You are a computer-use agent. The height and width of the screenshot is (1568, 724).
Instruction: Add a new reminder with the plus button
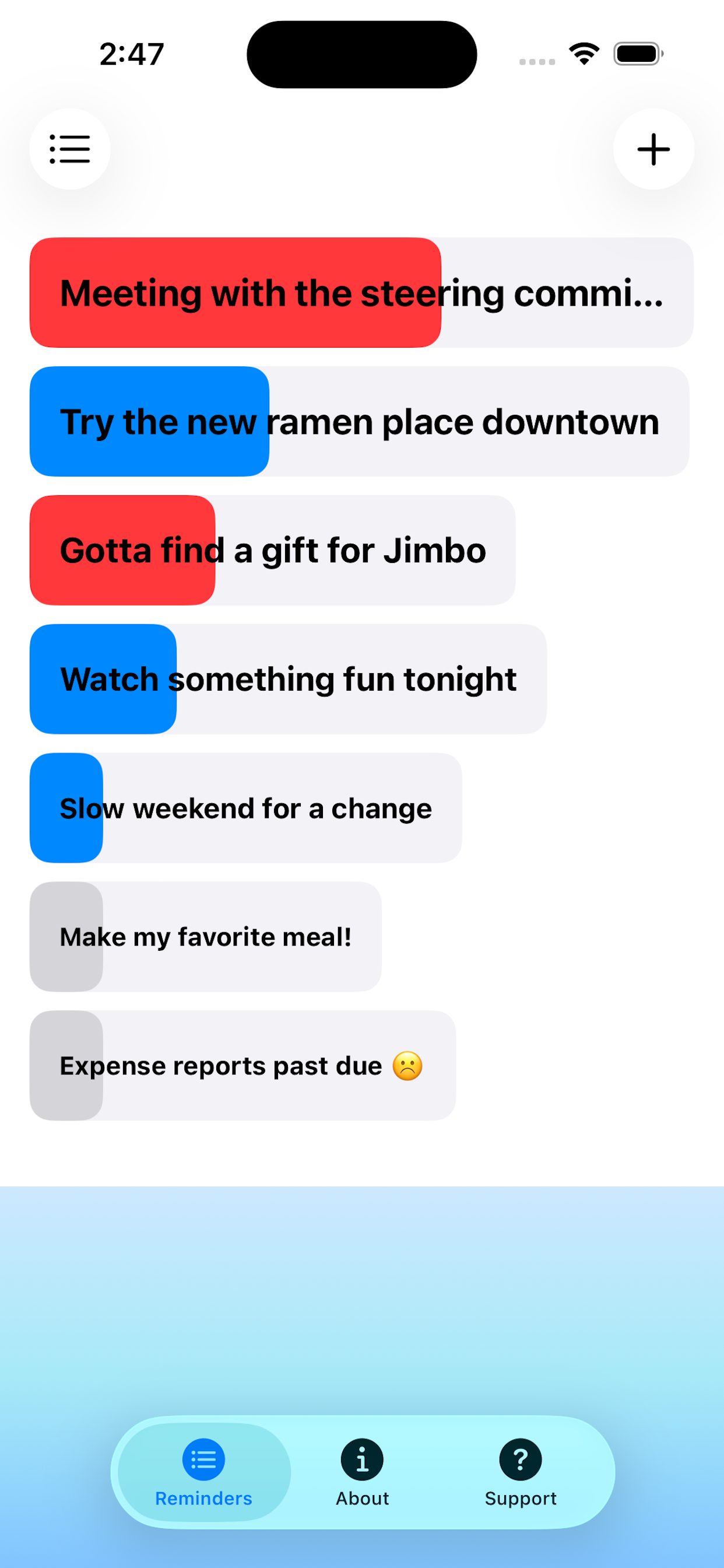653,149
